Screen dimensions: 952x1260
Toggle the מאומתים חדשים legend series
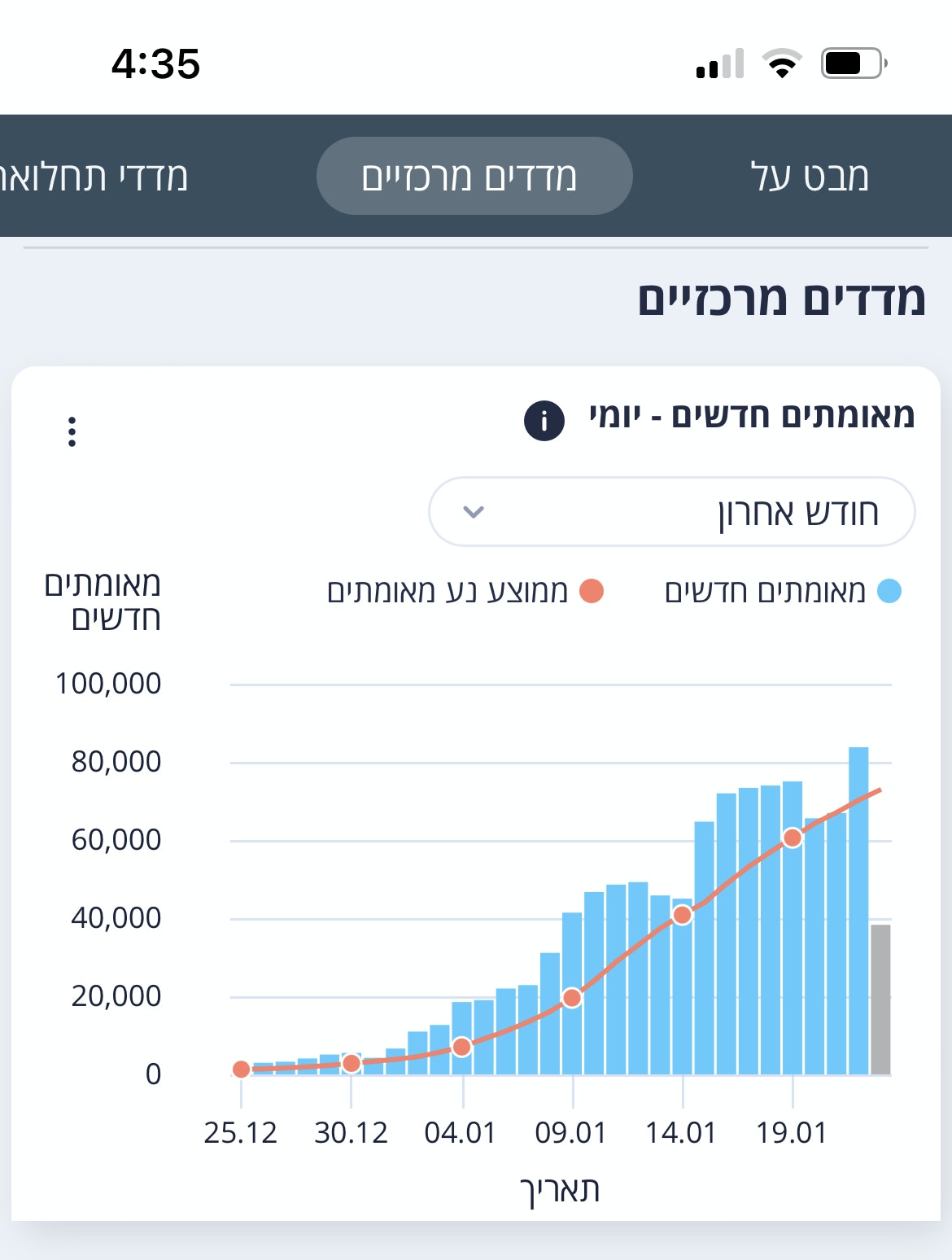pos(781,591)
